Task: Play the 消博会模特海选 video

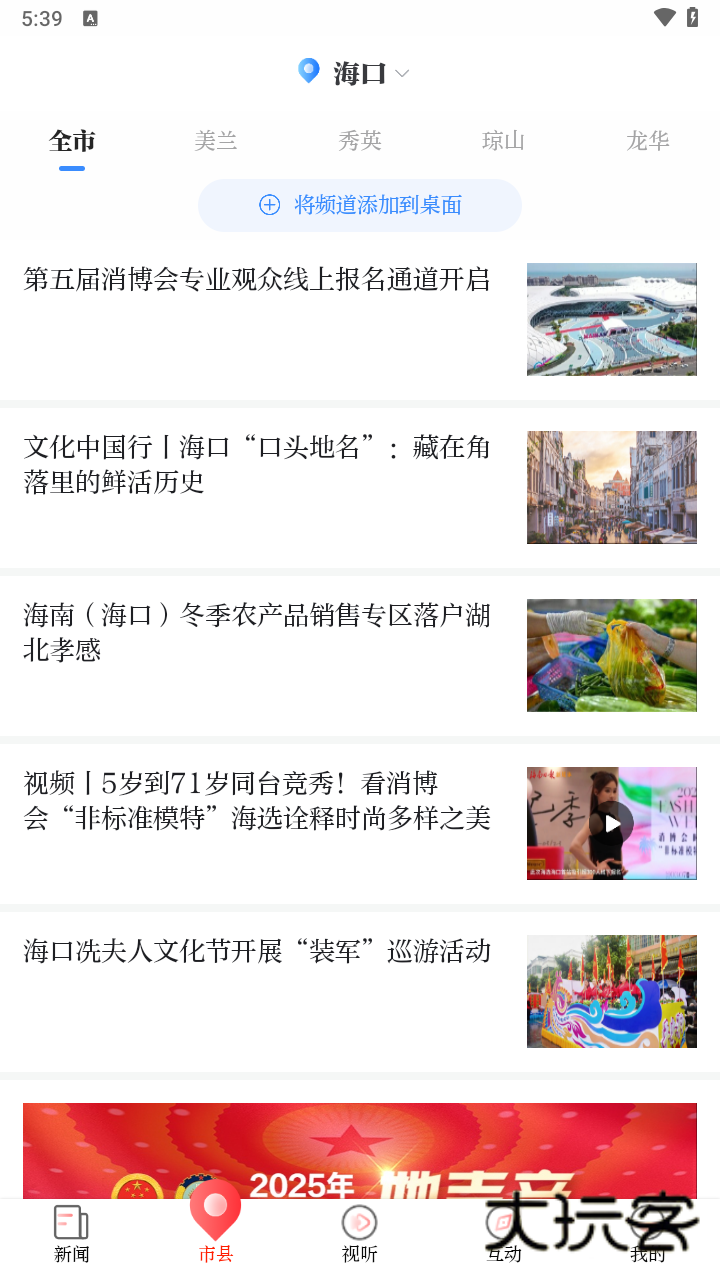Action: point(611,823)
